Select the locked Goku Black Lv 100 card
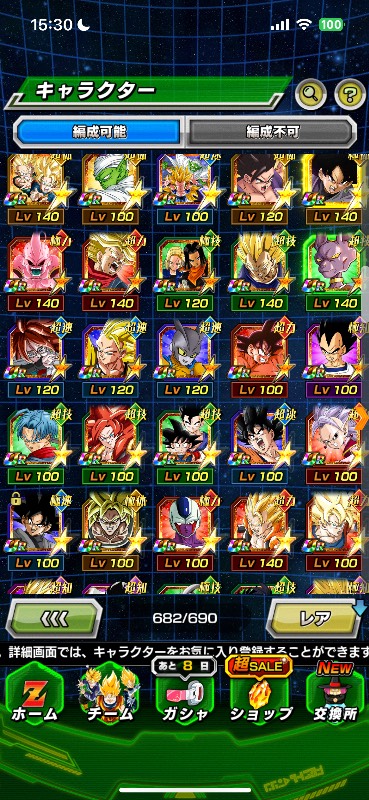The height and width of the screenshot is (800, 369). (x=35, y=533)
